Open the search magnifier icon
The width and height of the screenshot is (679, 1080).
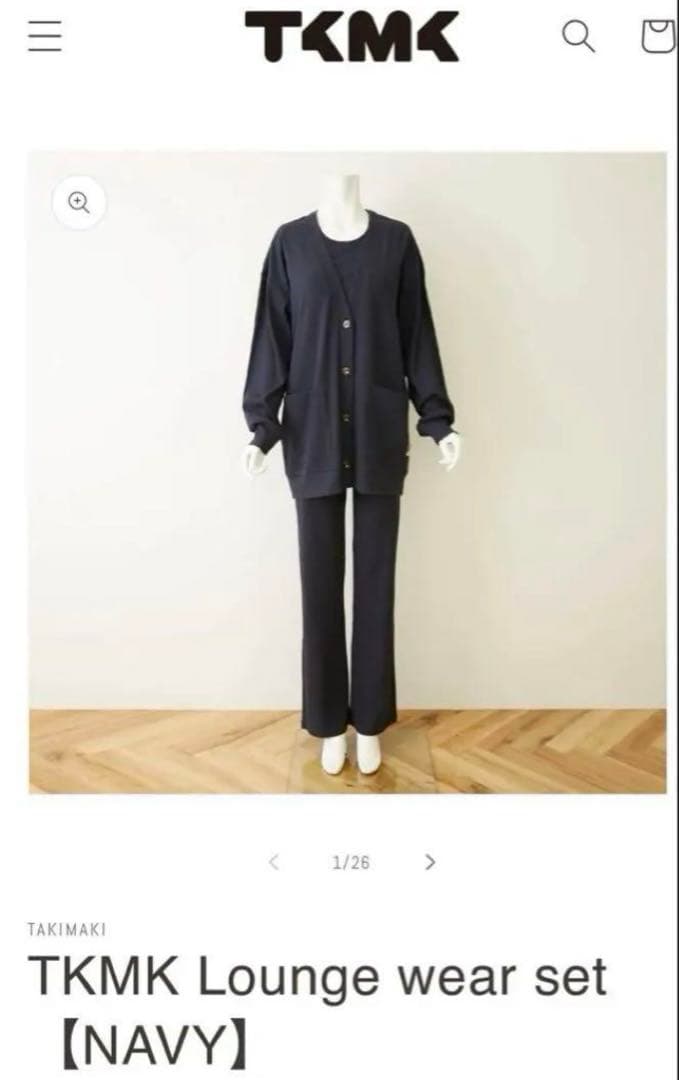pyautogui.click(x=578, y=37)
